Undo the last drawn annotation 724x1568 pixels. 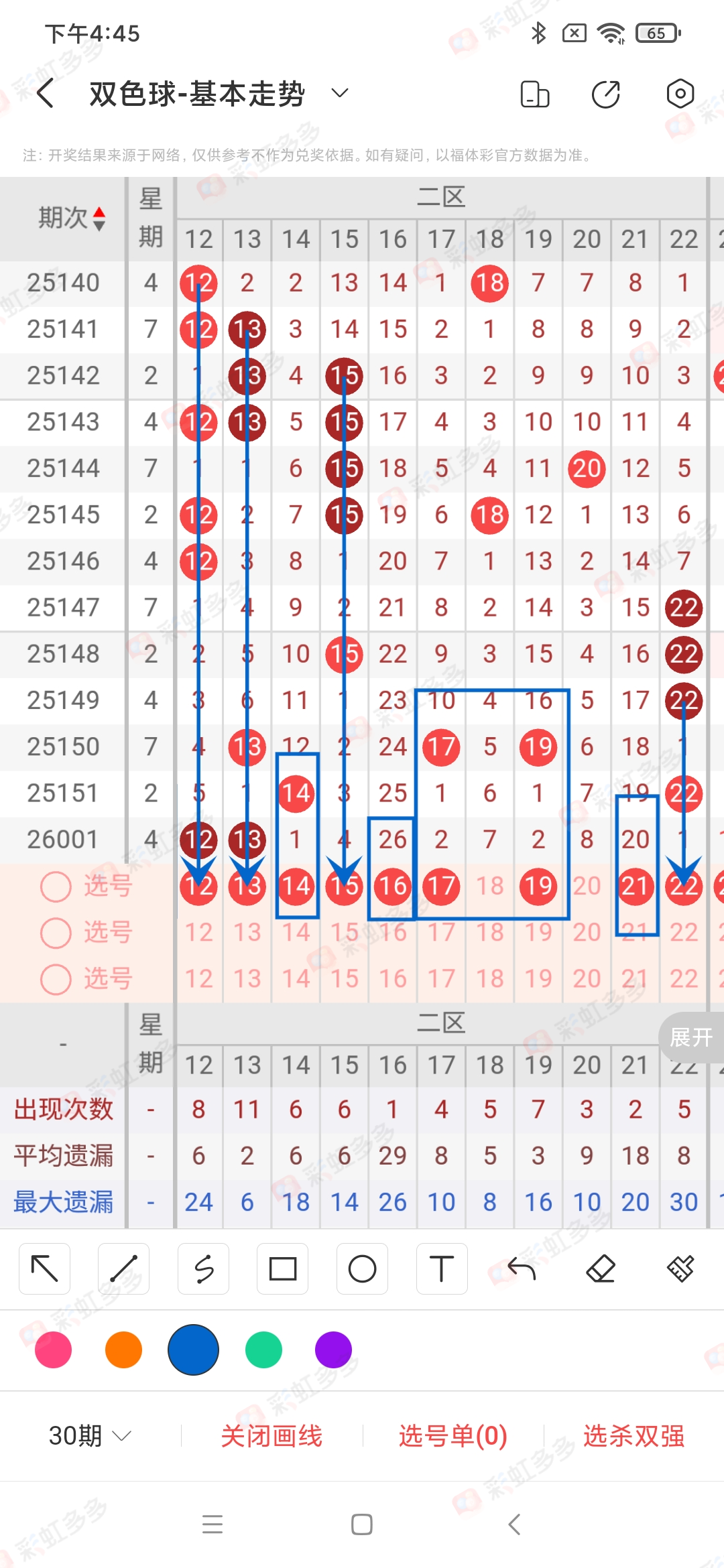click(x=521, y=1268)
